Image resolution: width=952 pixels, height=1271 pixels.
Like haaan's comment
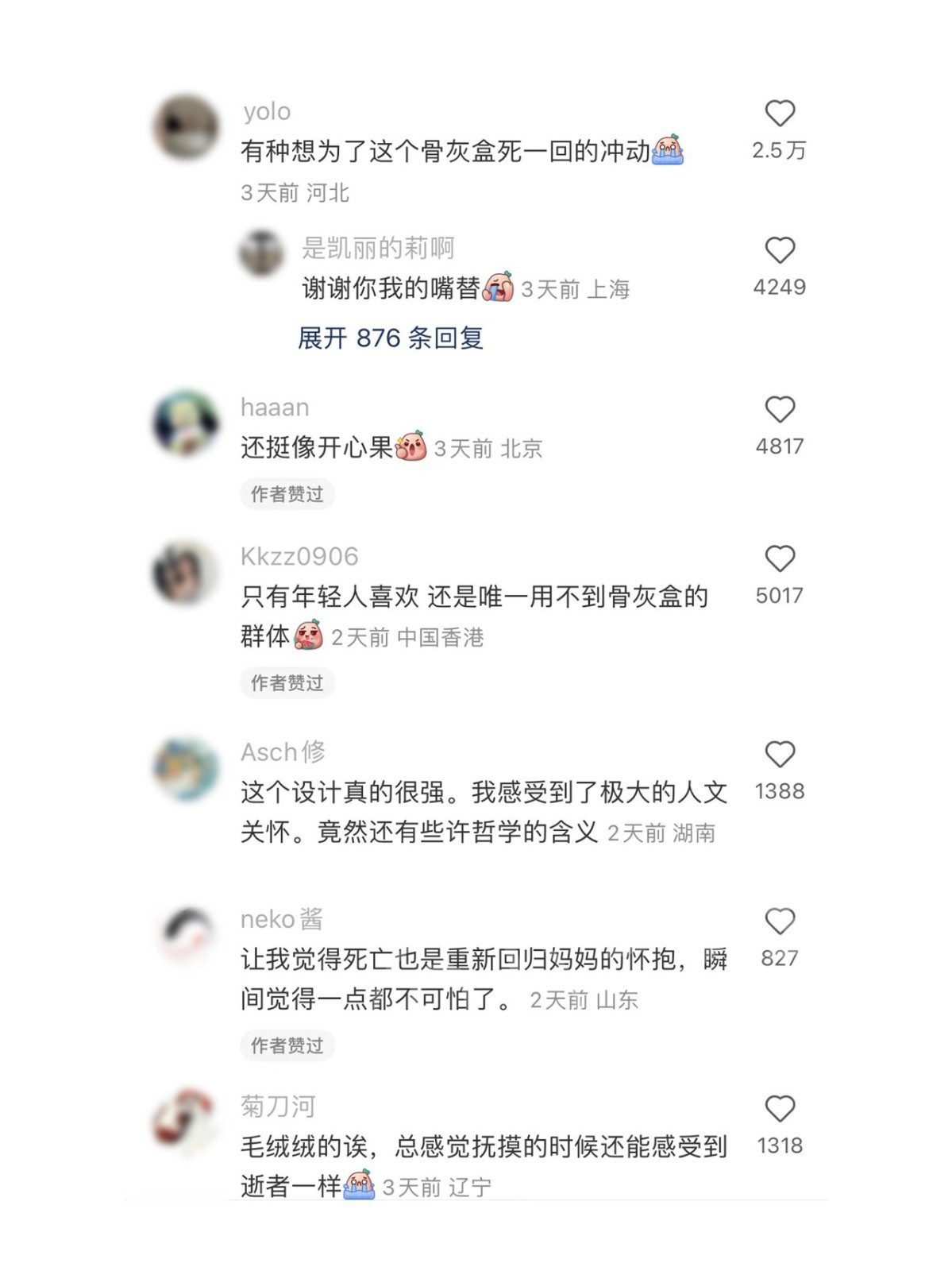click(x=780, y=410)
